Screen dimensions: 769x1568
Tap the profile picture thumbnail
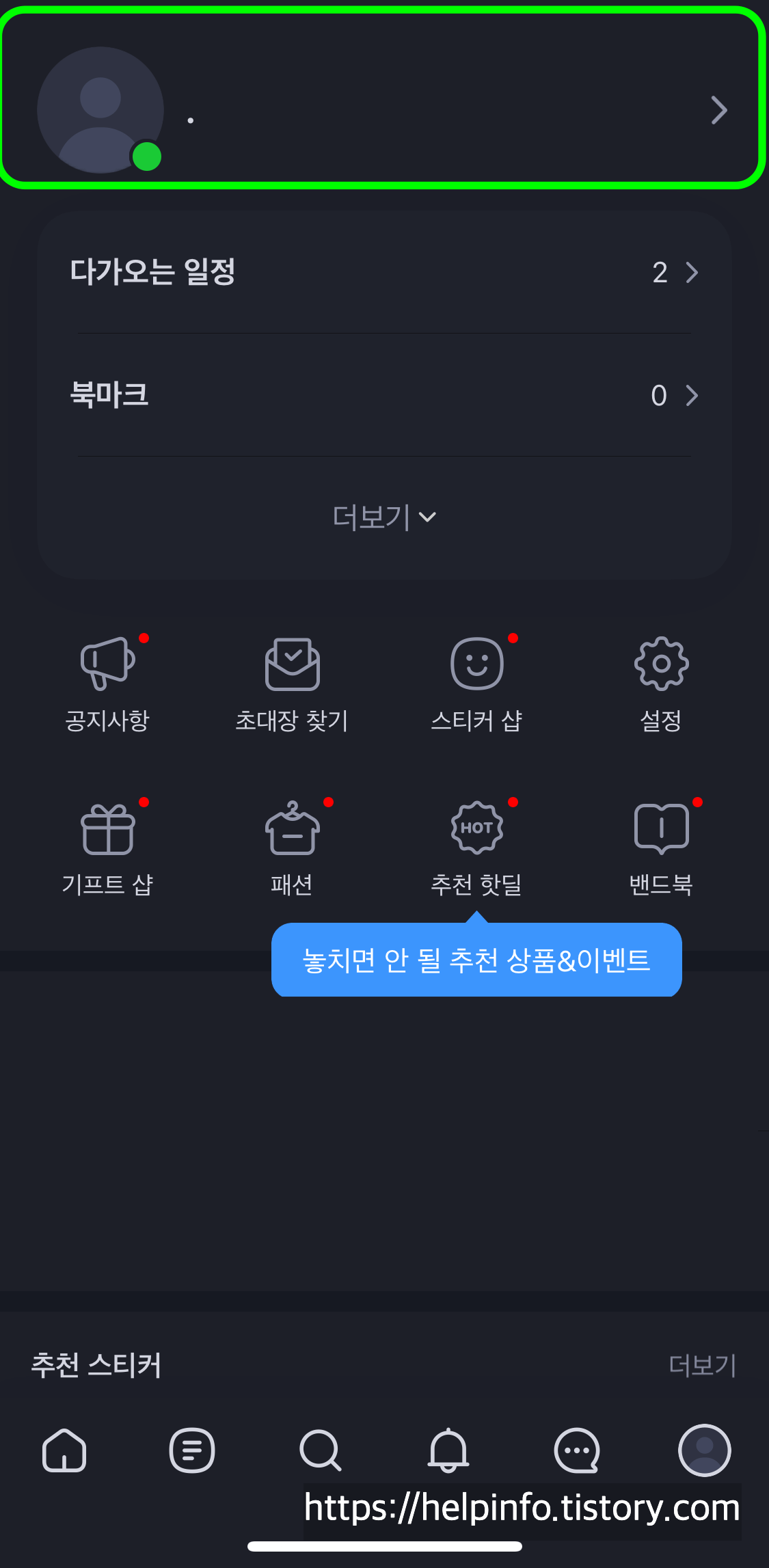(x=100, y=109)
